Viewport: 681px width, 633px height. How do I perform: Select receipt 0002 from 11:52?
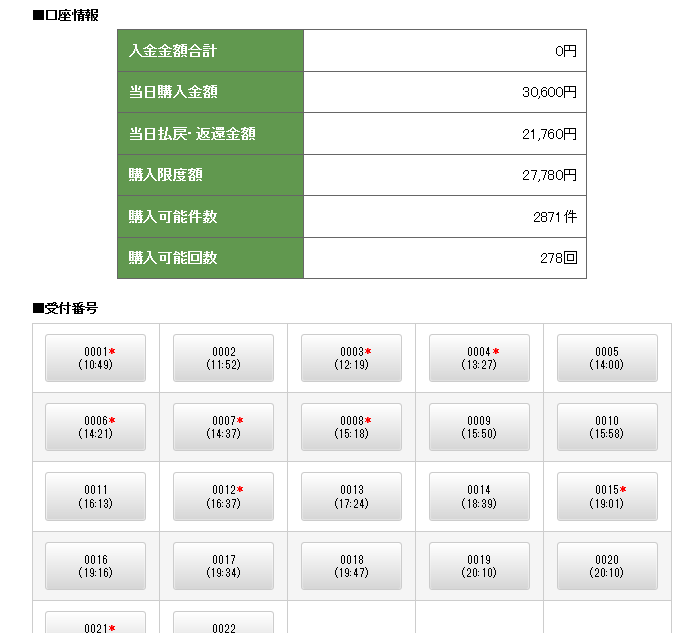tap(223, 358)
